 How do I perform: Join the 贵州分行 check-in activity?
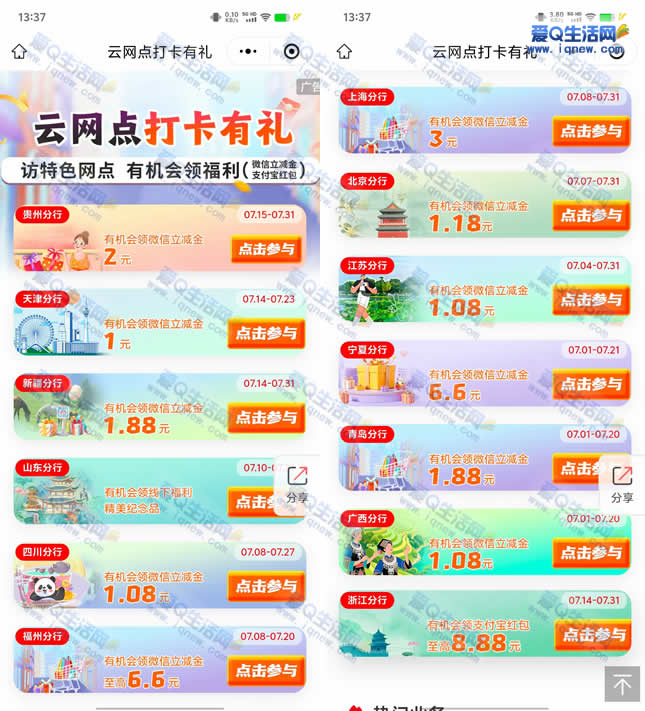point(267,250)
